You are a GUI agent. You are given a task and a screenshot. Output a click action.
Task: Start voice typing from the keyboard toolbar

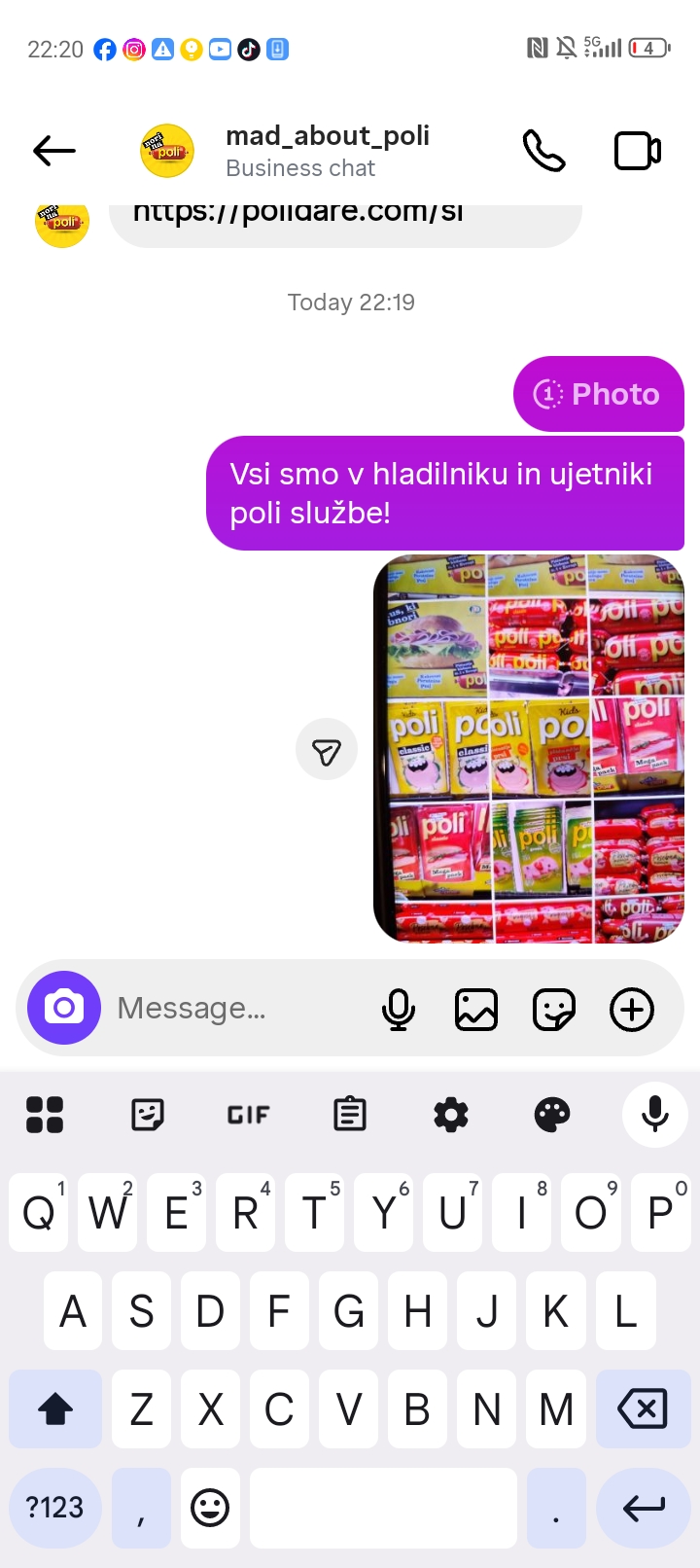click(655, 1115)
